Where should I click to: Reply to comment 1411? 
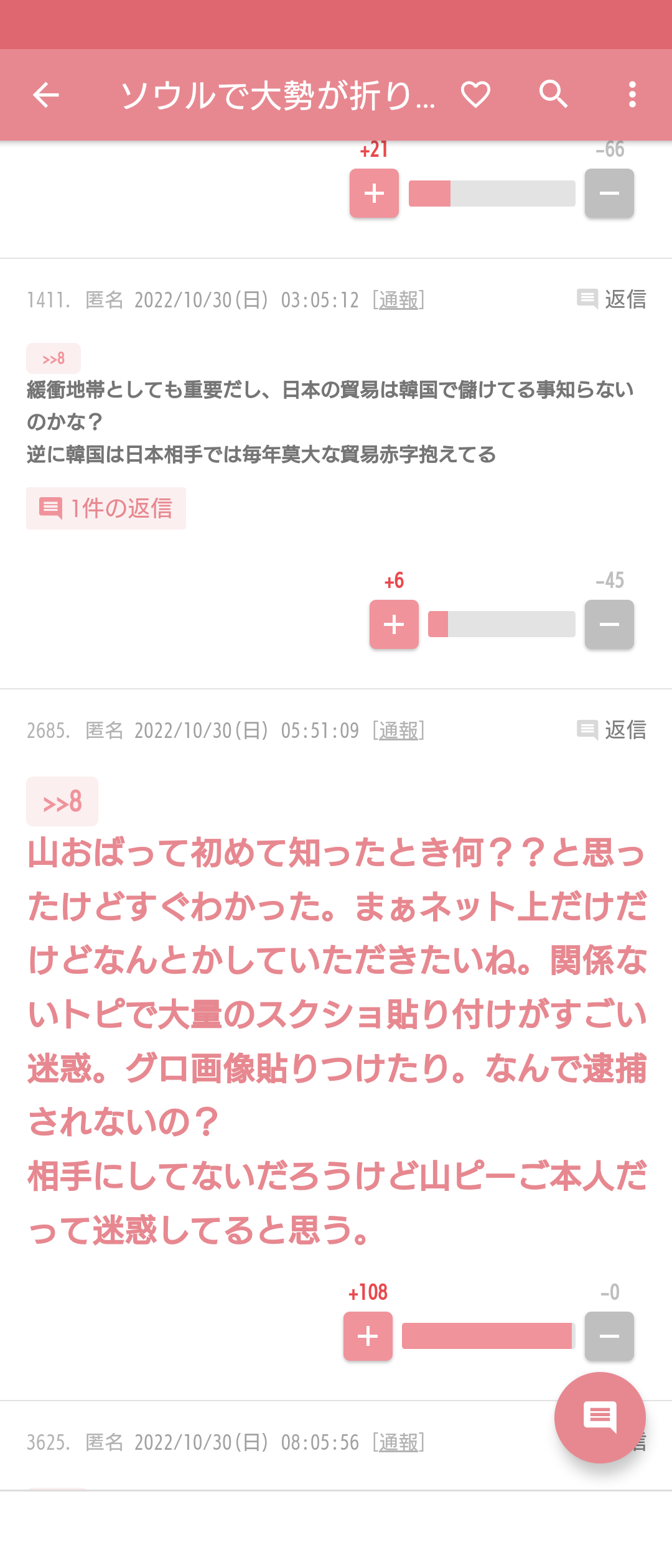point(612,299)
